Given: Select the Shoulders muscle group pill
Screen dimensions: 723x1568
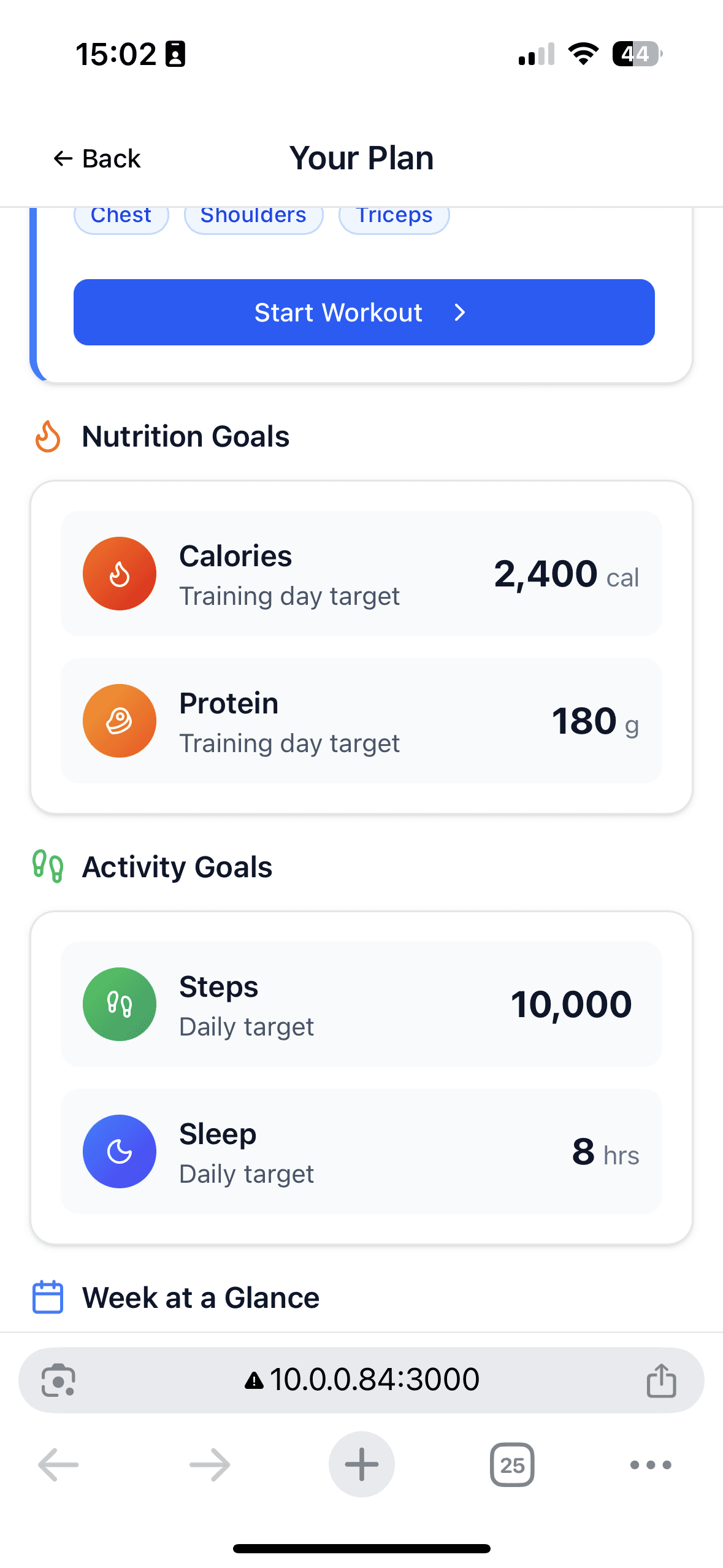Looking at the screenshot, I should 253,216.
